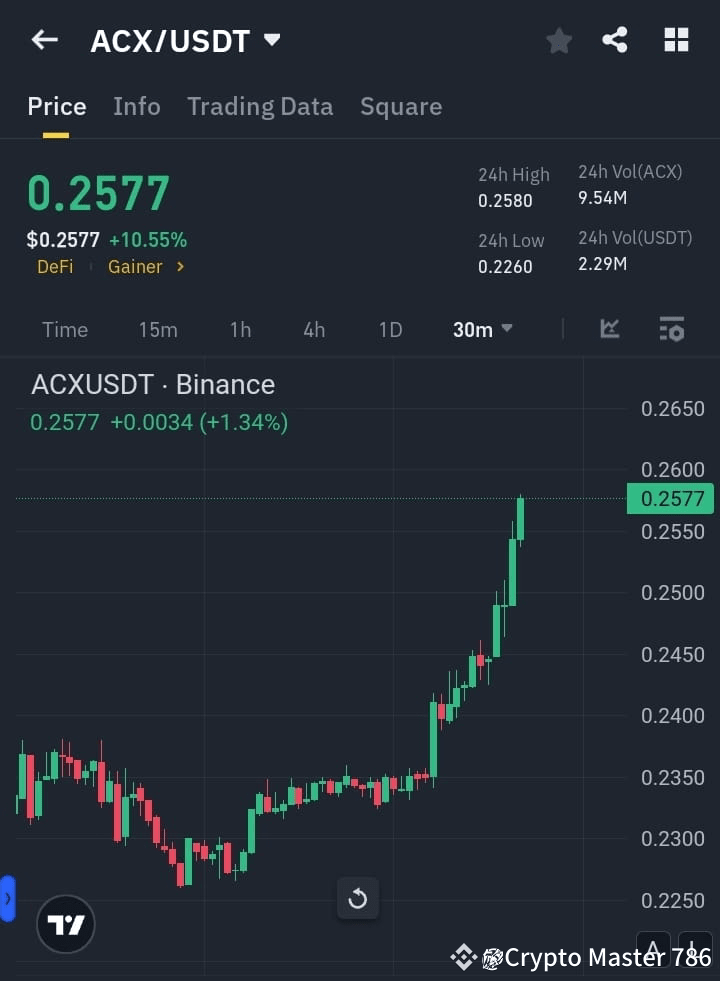The width and height of the screenshot is (720, 981).
Task: Open the Gainer category link
Action: (x=134, y=267)
